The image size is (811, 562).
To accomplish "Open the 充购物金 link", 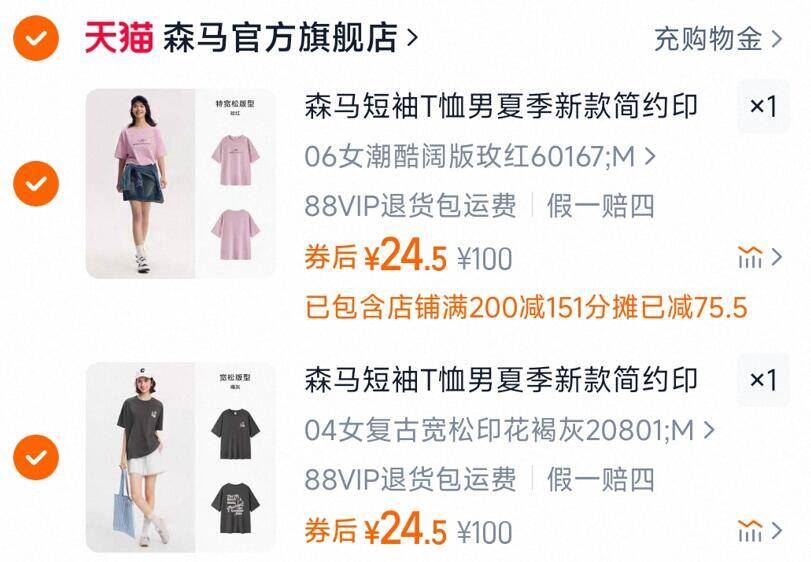I will click(718, 39).
